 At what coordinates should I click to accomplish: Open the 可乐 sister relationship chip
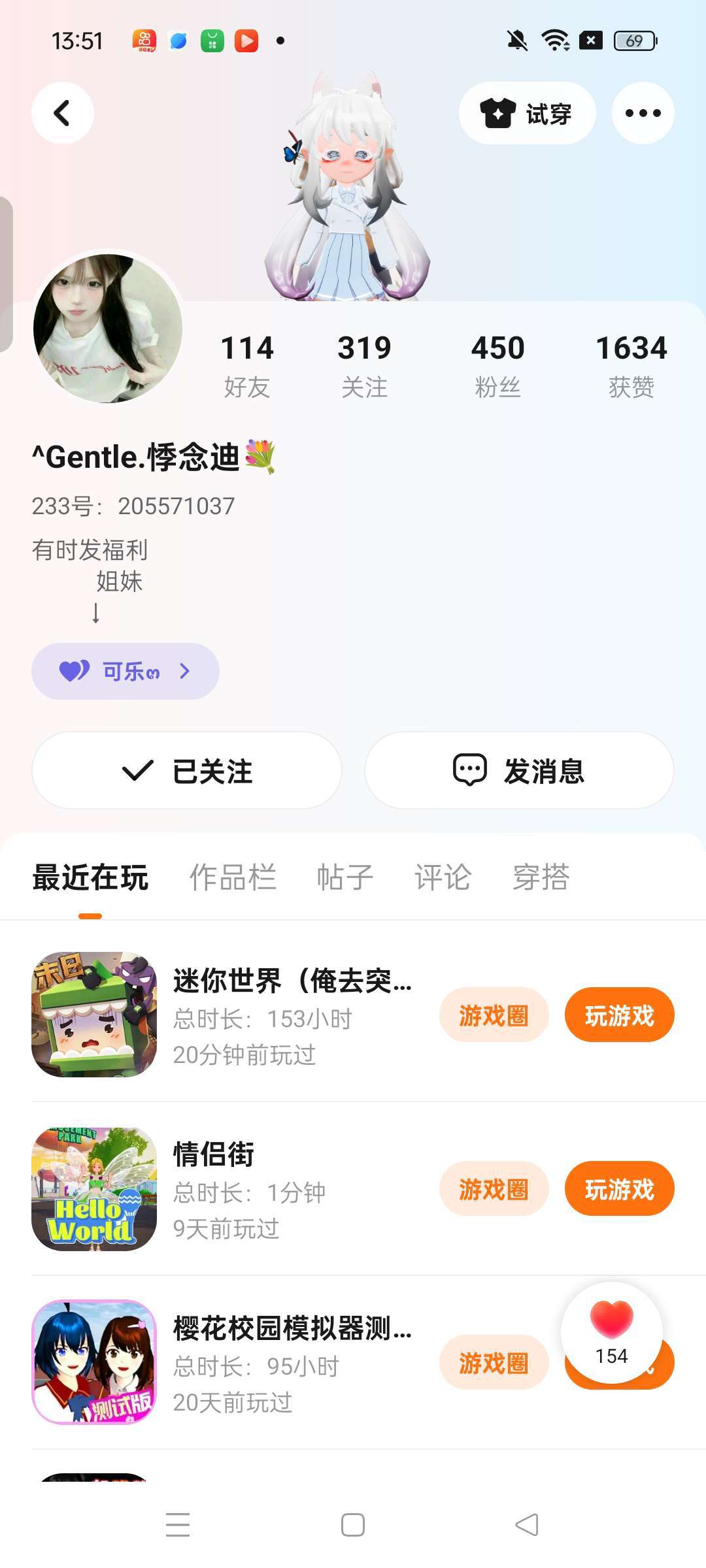click(126, 671)
